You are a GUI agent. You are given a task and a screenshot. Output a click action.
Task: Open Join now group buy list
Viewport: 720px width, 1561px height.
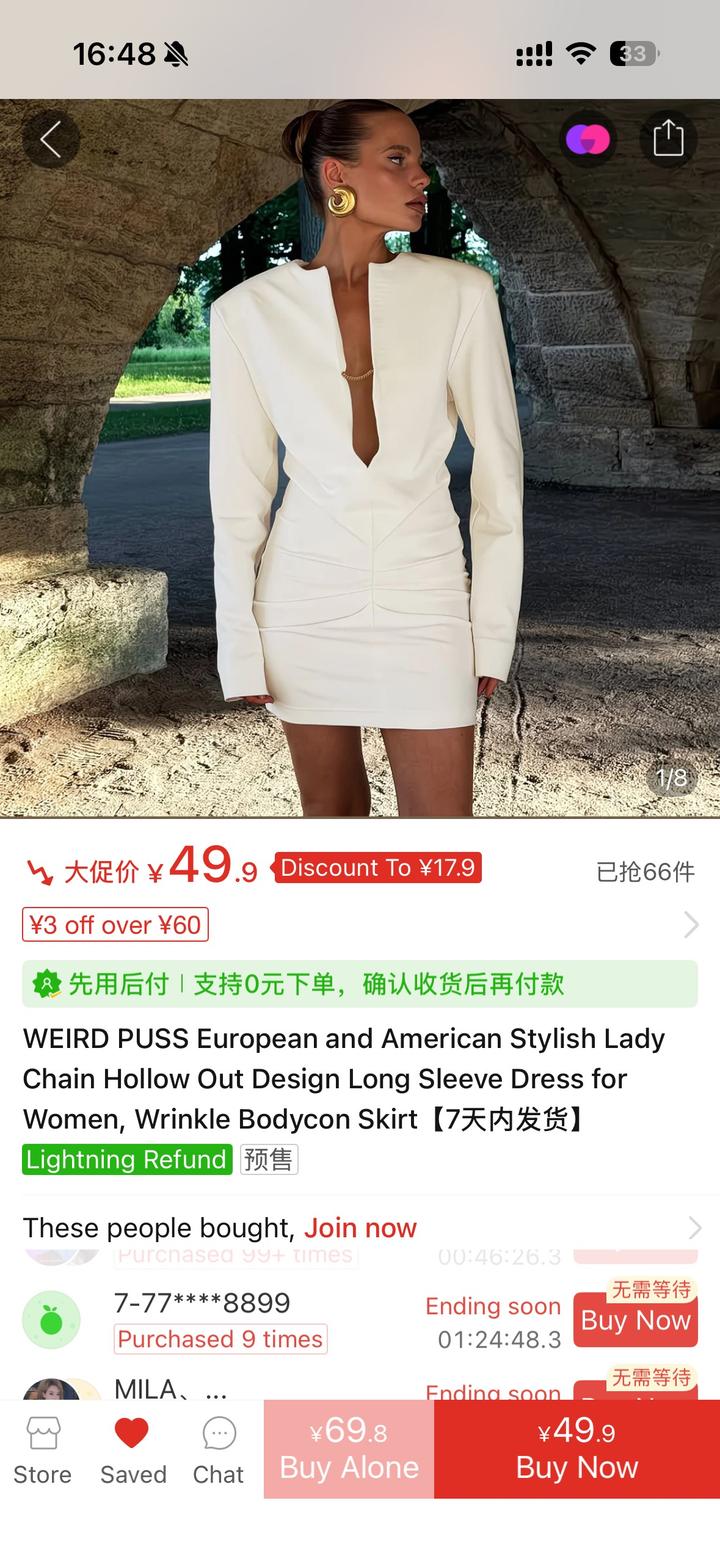coord(360,1228)
